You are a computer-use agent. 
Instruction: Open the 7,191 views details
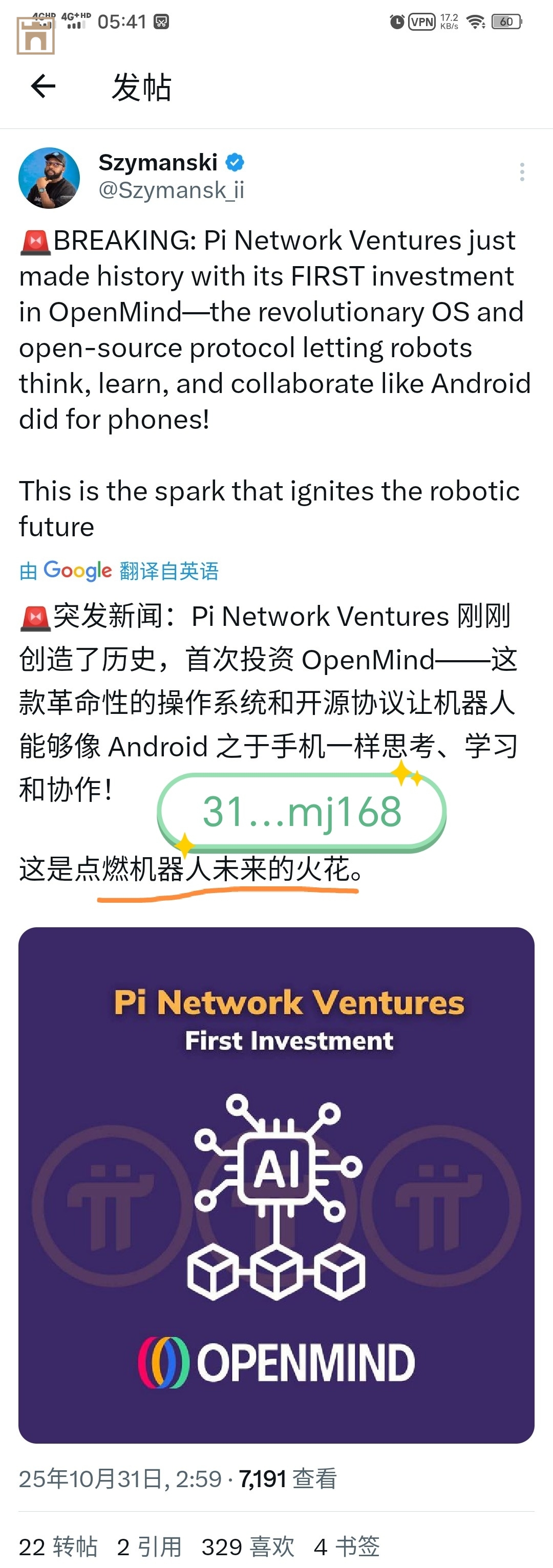[287, 1478]
